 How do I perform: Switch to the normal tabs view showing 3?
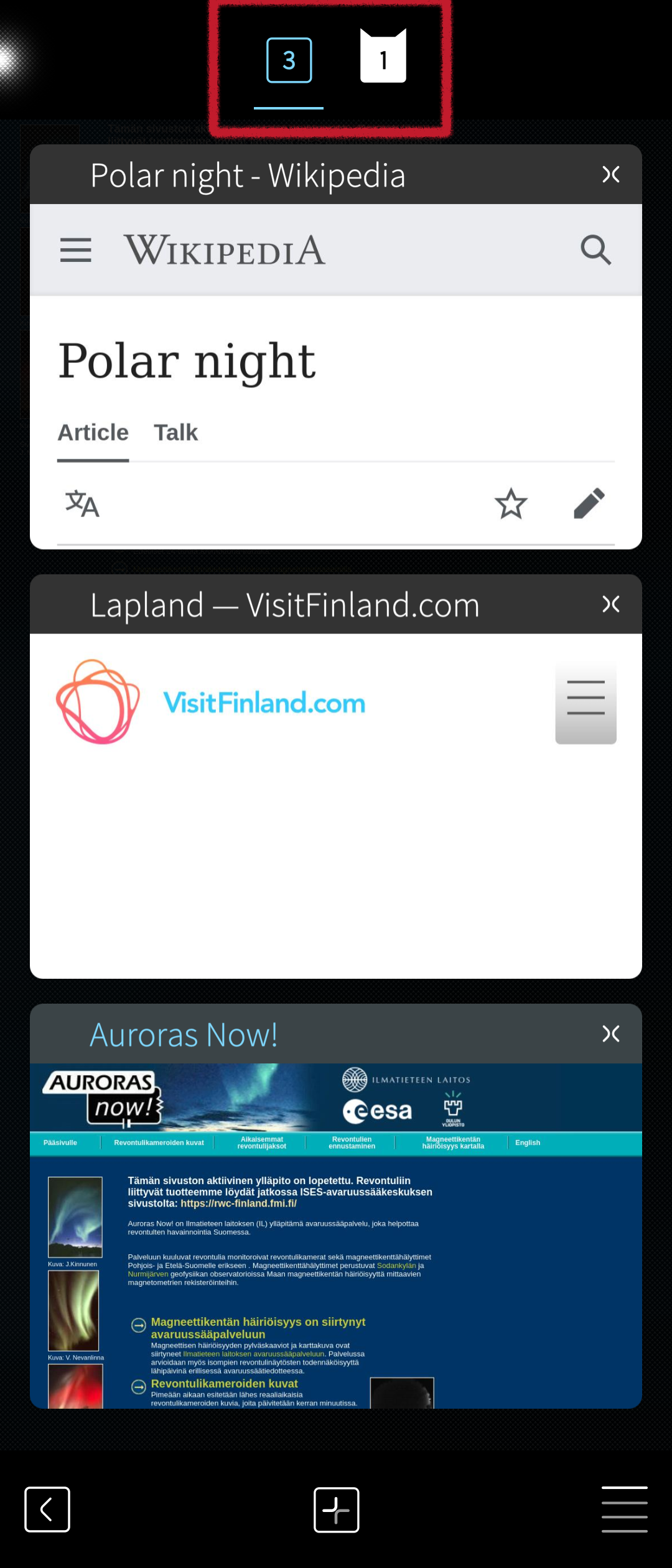(x=289, y=60)
